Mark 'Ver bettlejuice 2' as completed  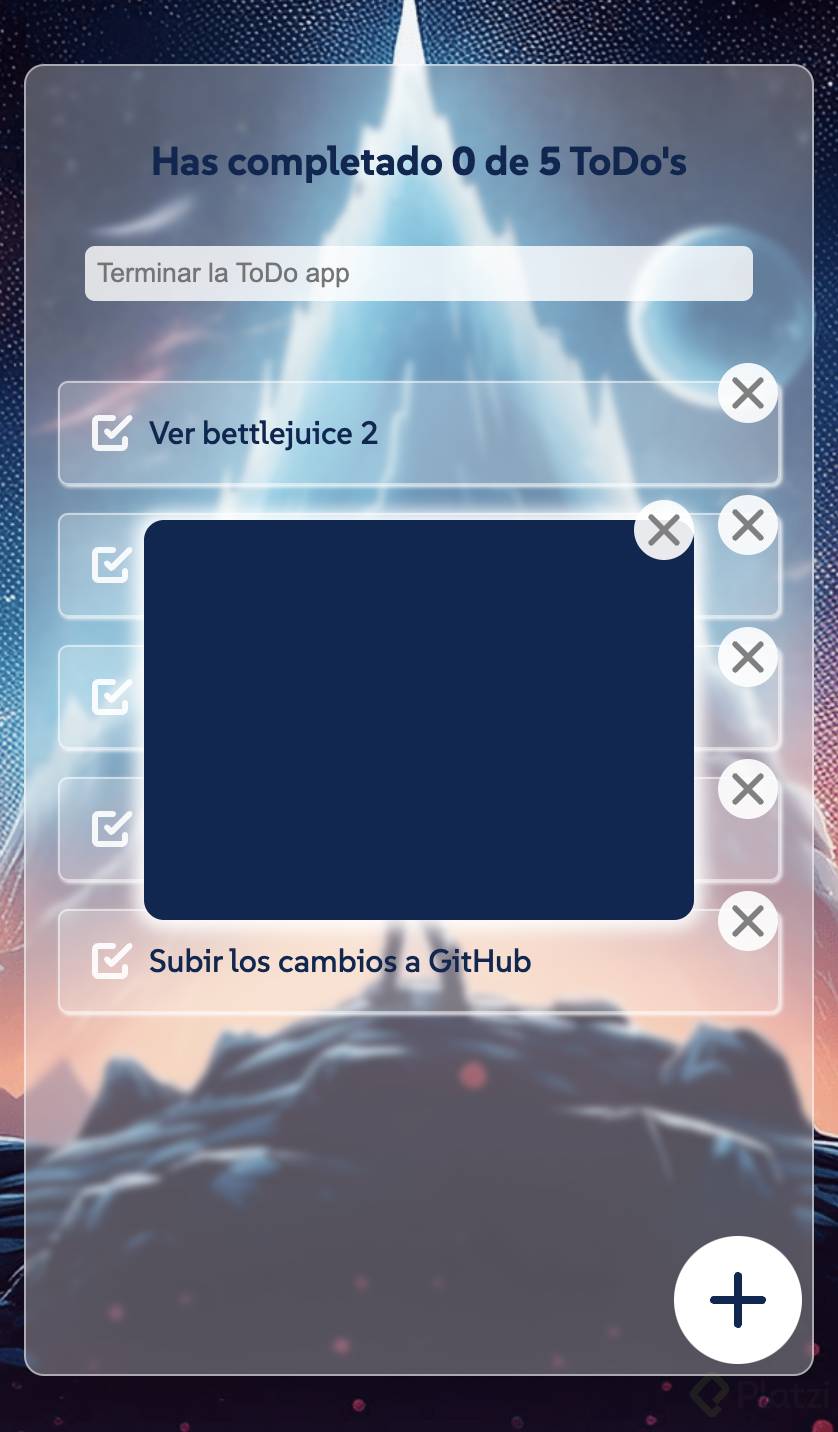tap(111, 433)
